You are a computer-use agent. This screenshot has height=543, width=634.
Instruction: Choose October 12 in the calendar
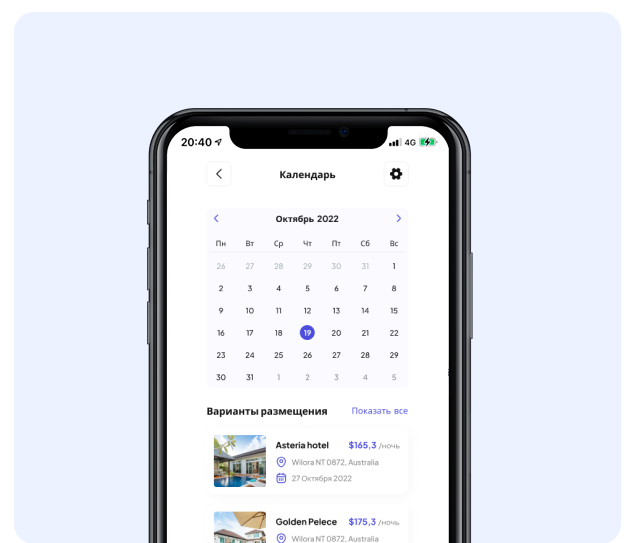307,311
